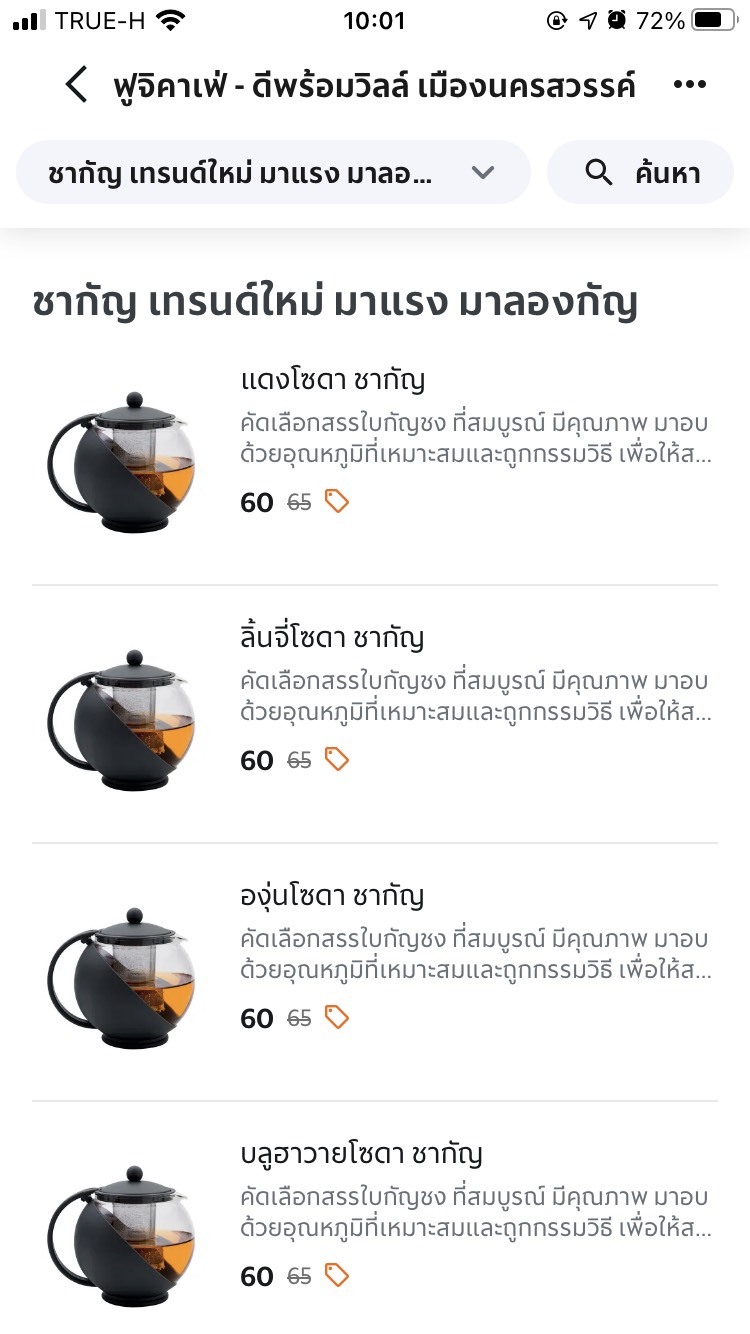Tap the ค้นหา search button
750x1334 pixels.
click(640, 173)
